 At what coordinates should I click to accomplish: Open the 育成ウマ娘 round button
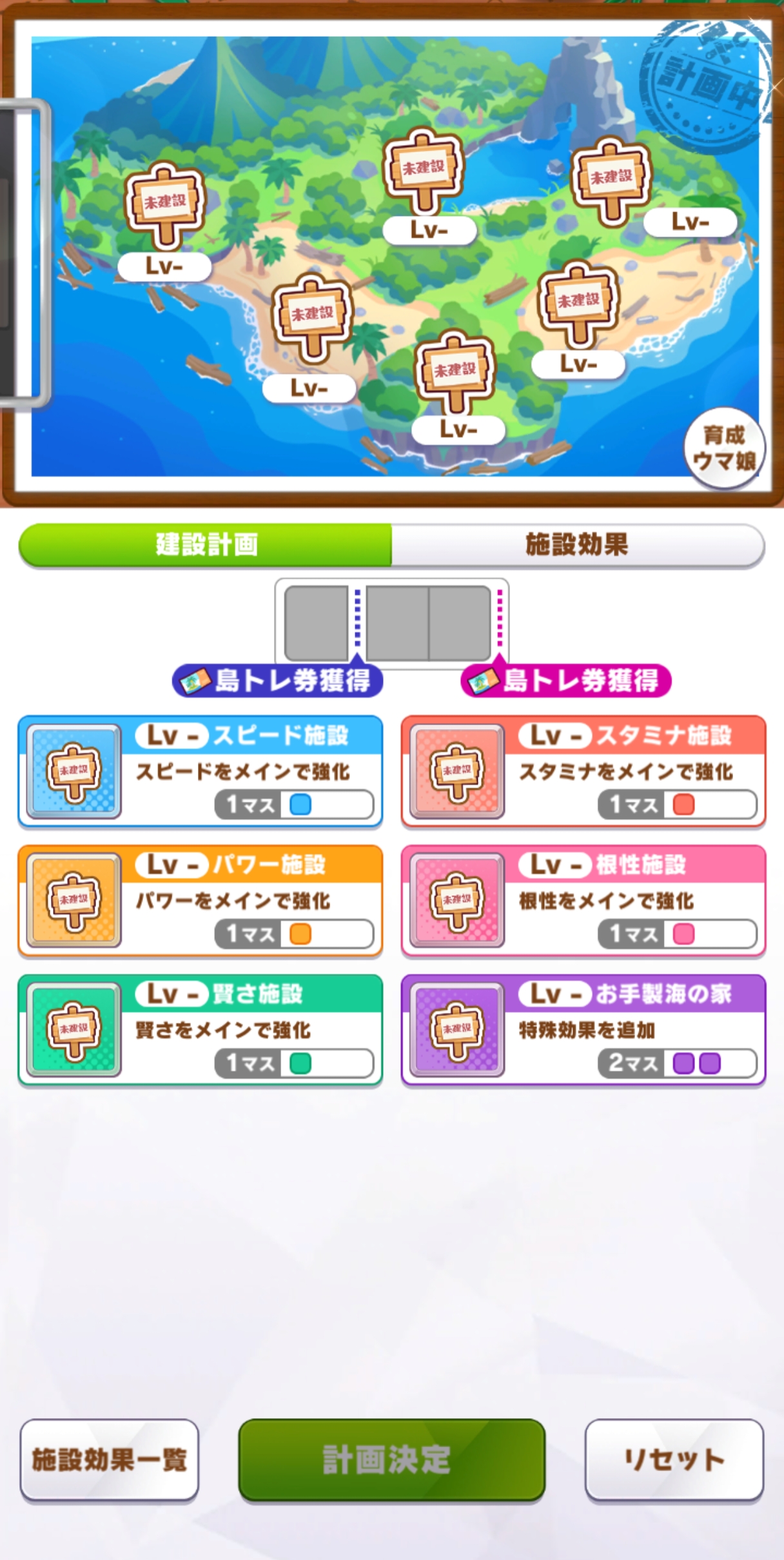click(725, 448)
